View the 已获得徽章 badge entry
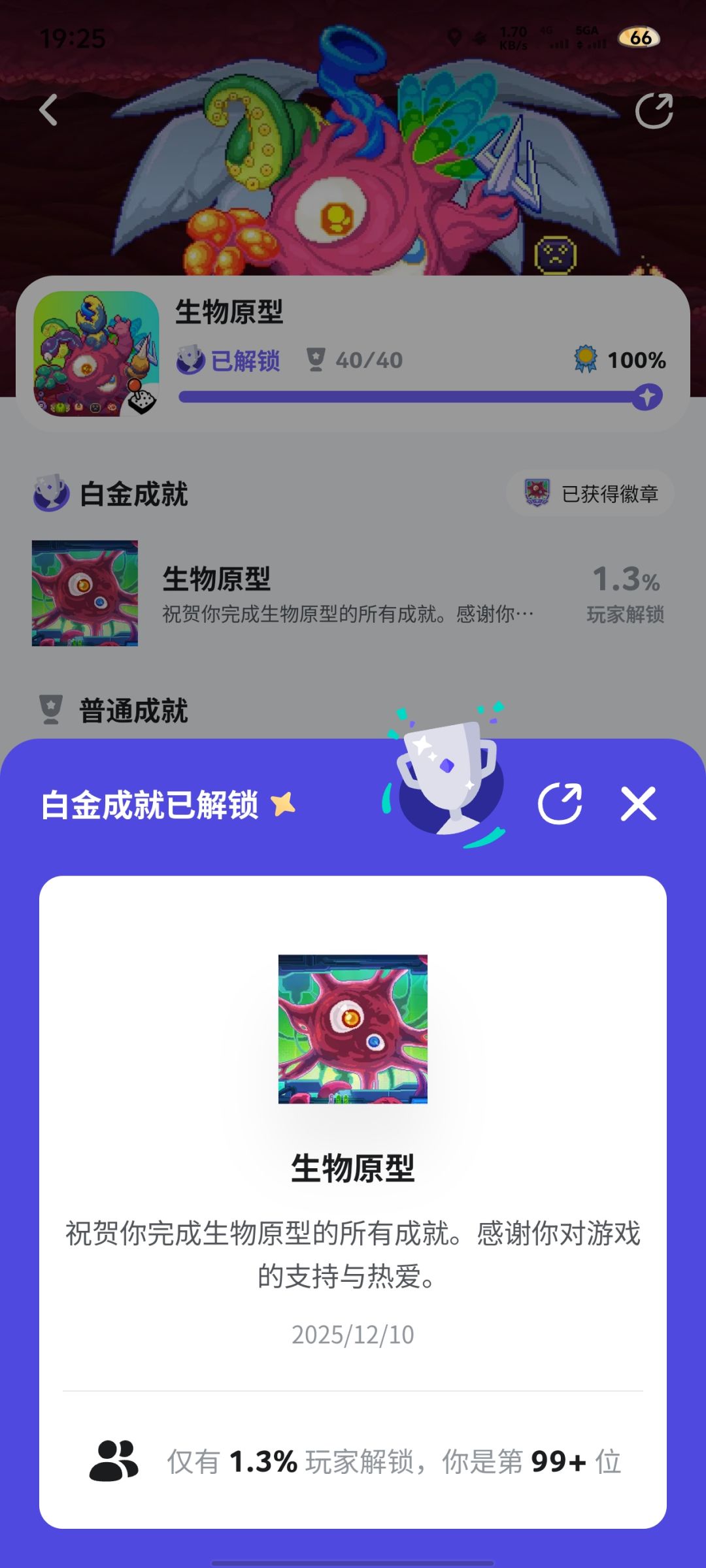The image size is (706, 1568). (590, 494)
